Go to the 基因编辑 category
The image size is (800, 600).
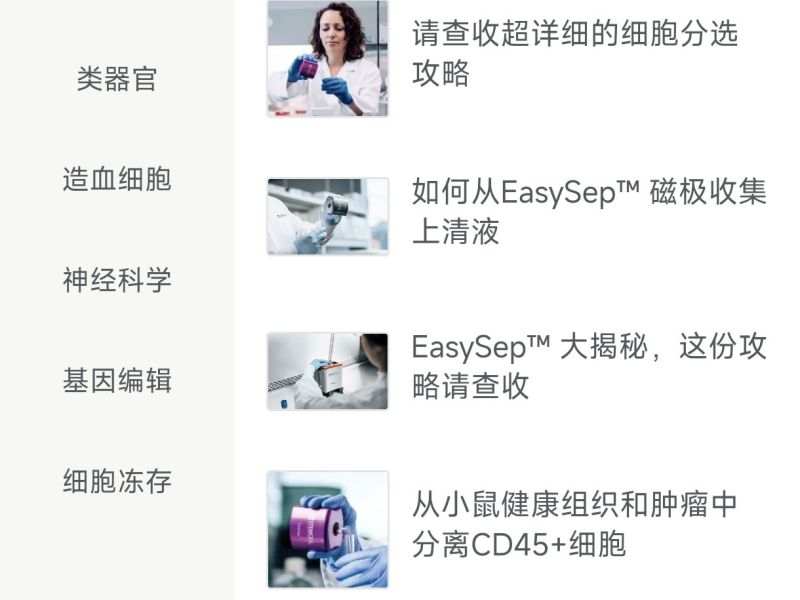117,381
